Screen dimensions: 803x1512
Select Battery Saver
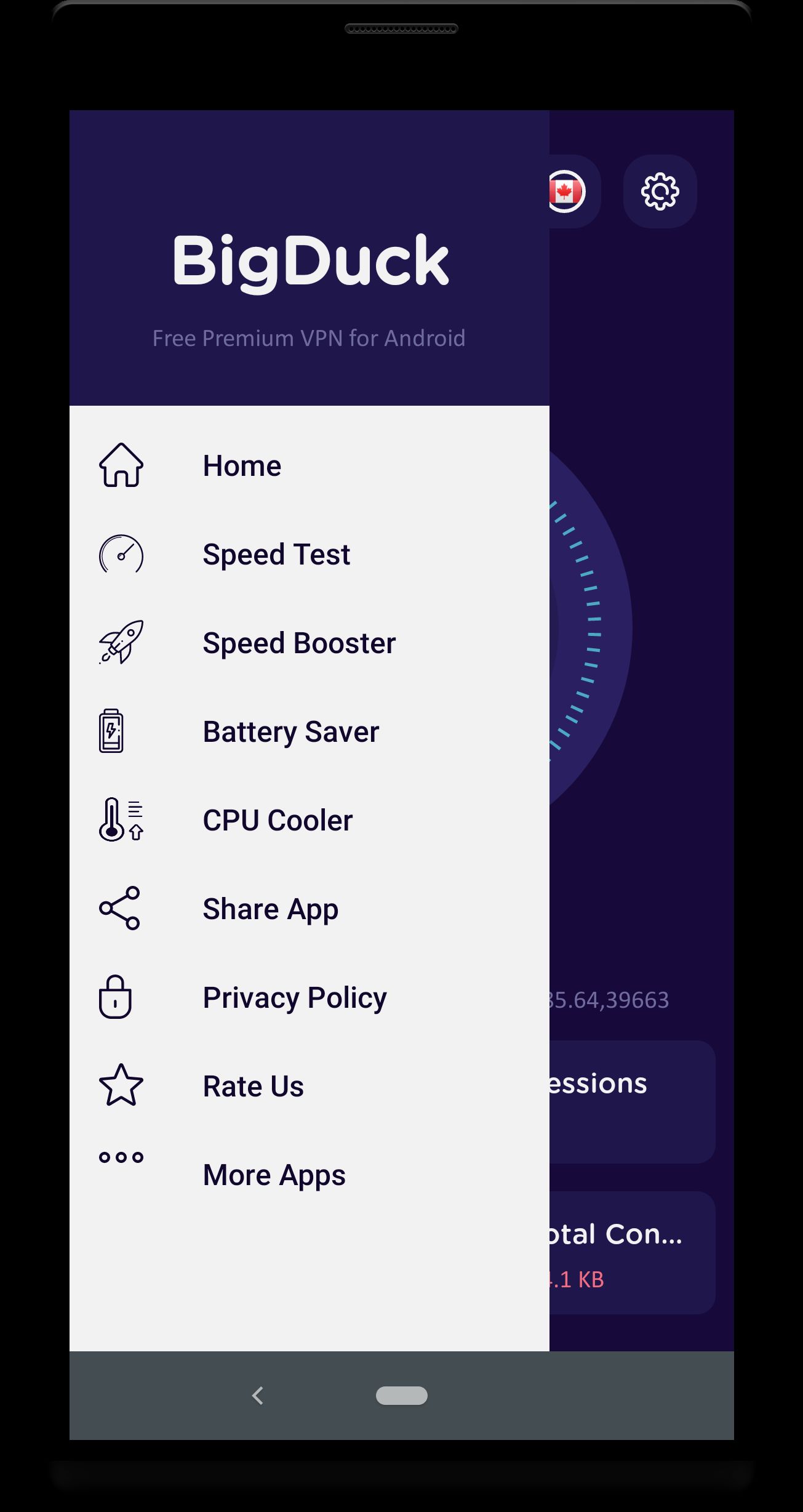[290, 732]
